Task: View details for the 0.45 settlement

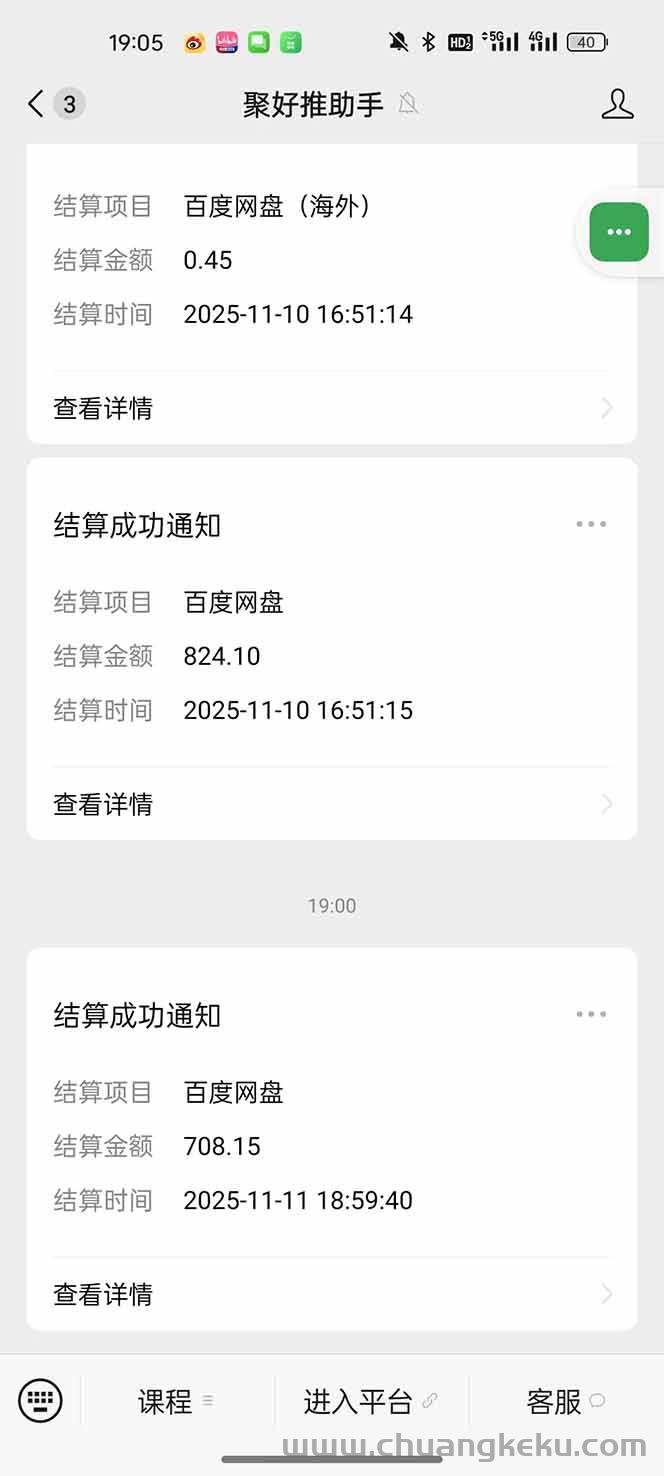Action: coord(331,408)
